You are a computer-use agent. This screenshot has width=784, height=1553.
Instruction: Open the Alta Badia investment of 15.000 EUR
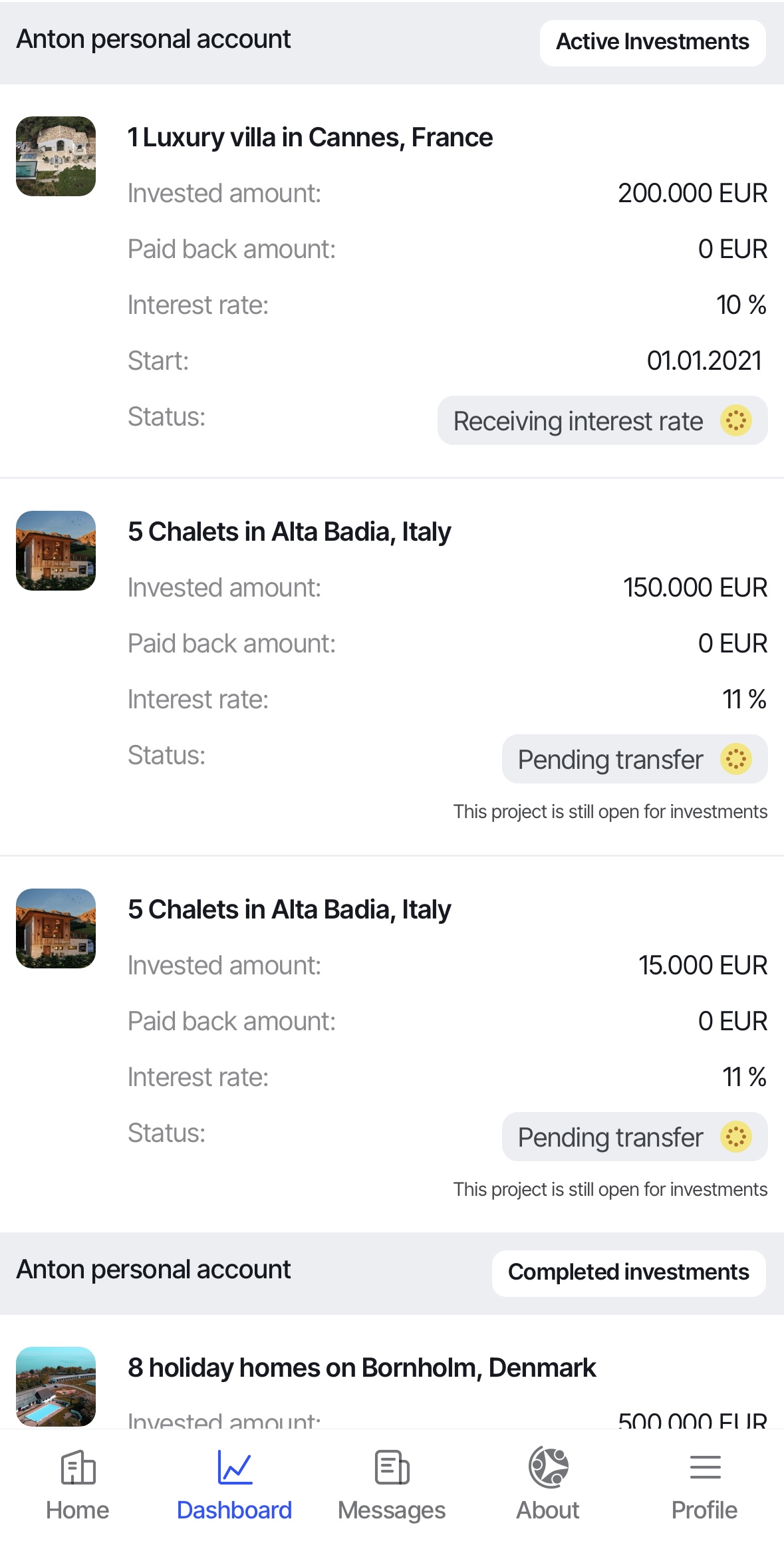(289, 910)
